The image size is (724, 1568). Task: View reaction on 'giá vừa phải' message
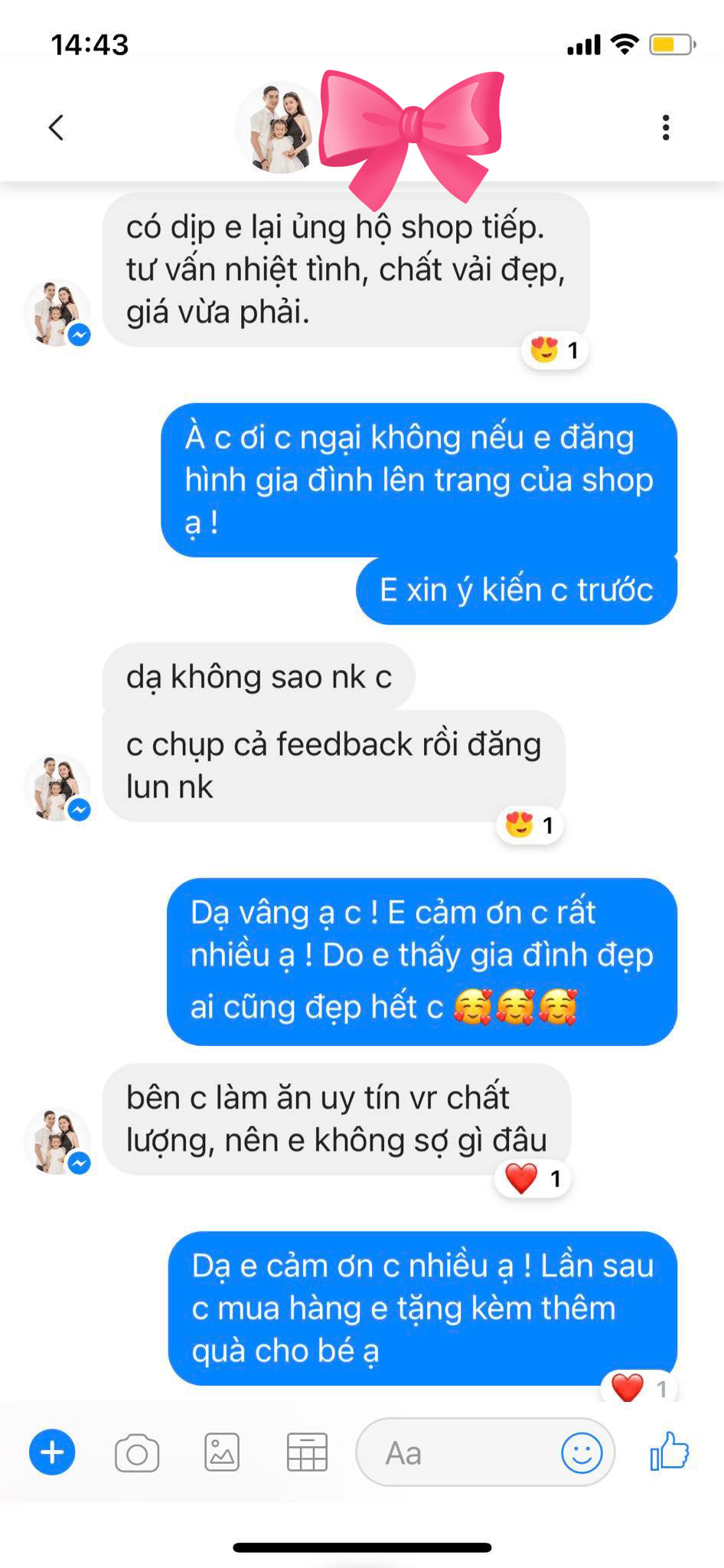556,351
